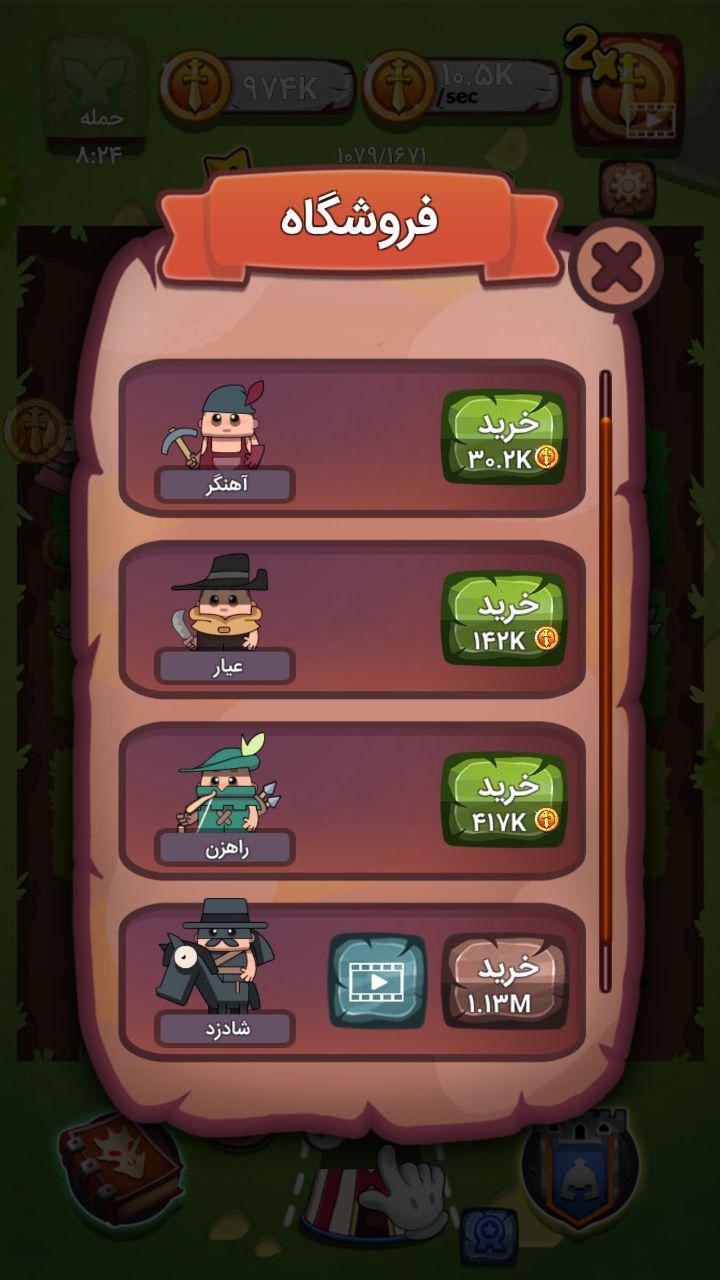Image resolution: width=720 pixels, height=1280 pixels.
Task: Buy the شادزد character for 1.13M
Action: 505,982
